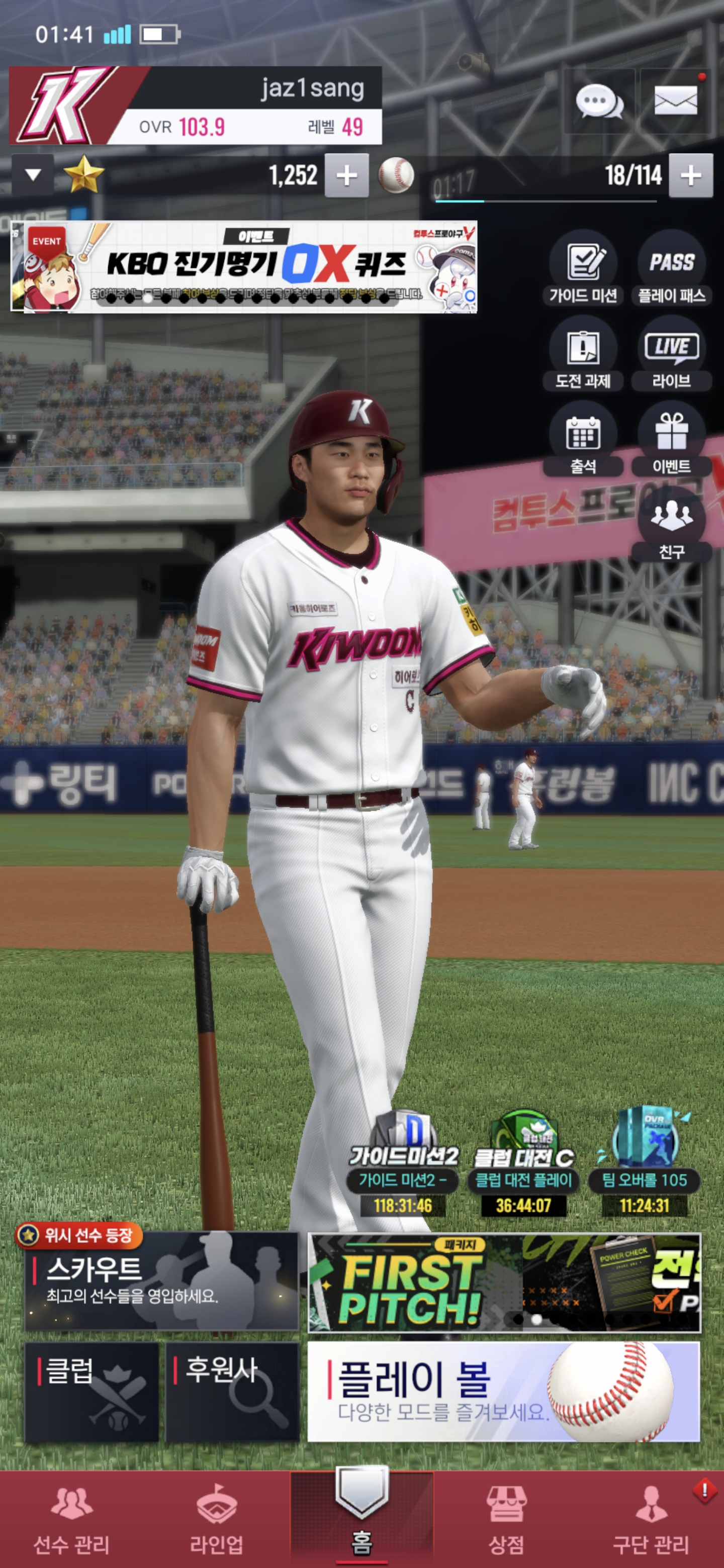Open the KBO OX quiz event banner

coord(243,266)
